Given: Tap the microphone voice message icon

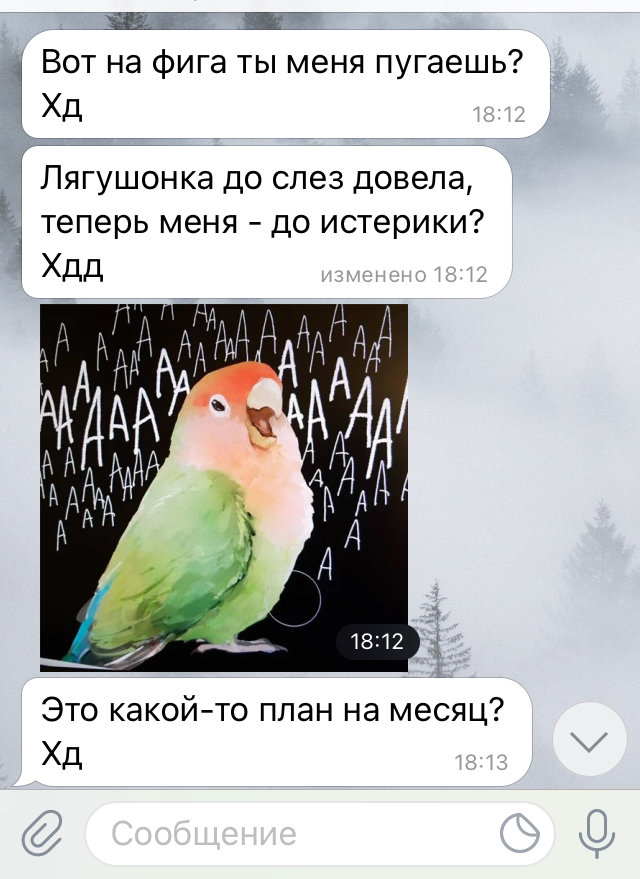Looking at the screenshot, I should pos(597,832).
